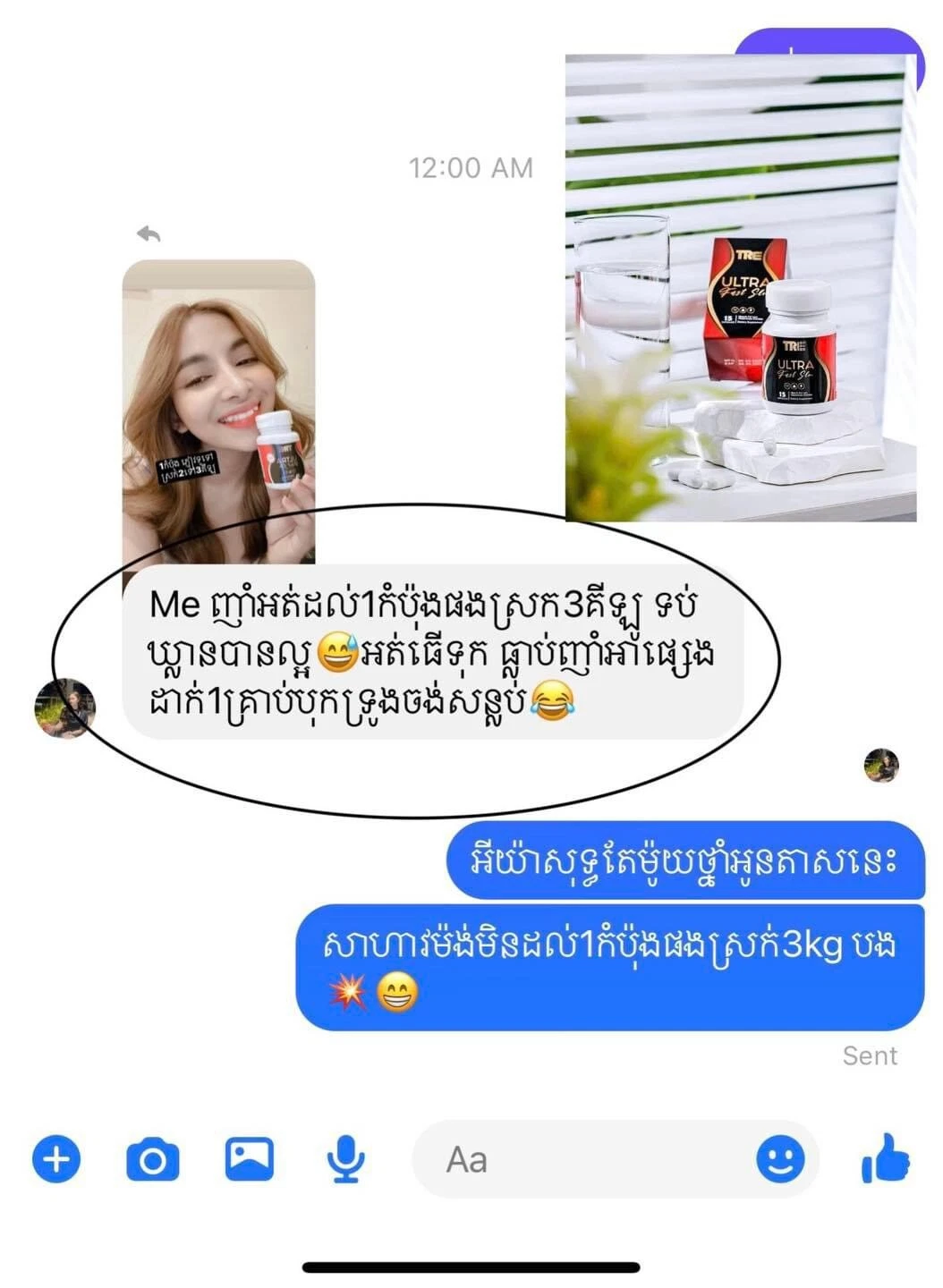The width and height of the screenshot is (943, 1288).
Task: Launch the camera from the composer
Action: click(x=153, y=1160)
